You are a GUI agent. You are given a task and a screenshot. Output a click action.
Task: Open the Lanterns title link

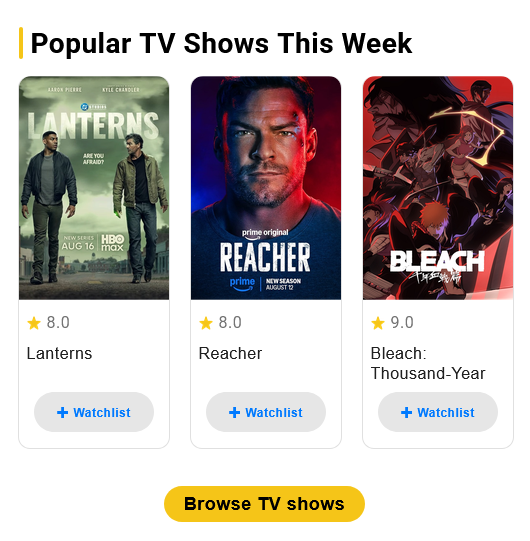(59, 353)
